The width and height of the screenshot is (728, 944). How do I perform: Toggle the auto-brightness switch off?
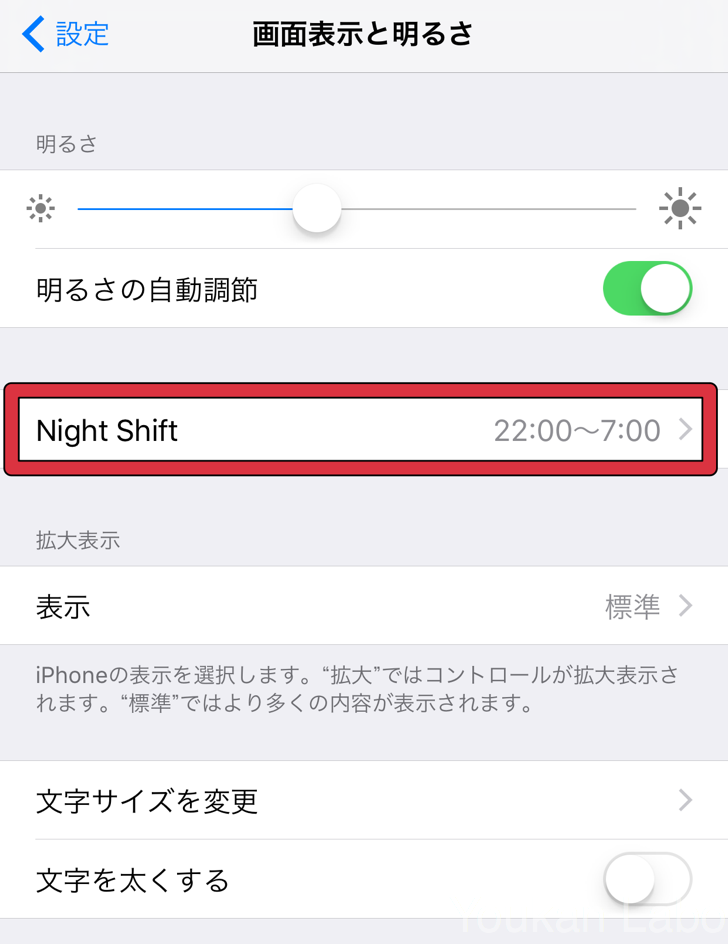point(647,288)
